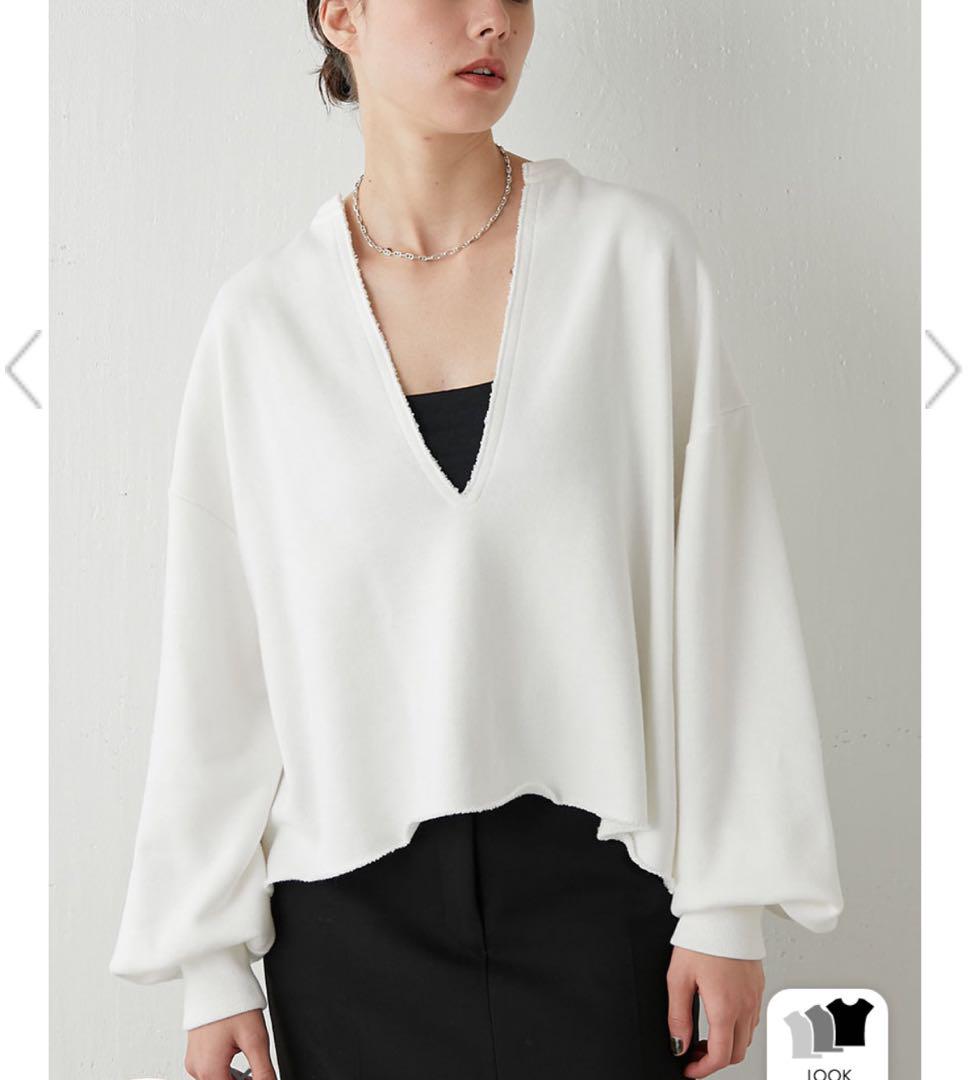This screenshot has width=970, height=1080.
Task: Show the next product image
Action: (941, 369)
